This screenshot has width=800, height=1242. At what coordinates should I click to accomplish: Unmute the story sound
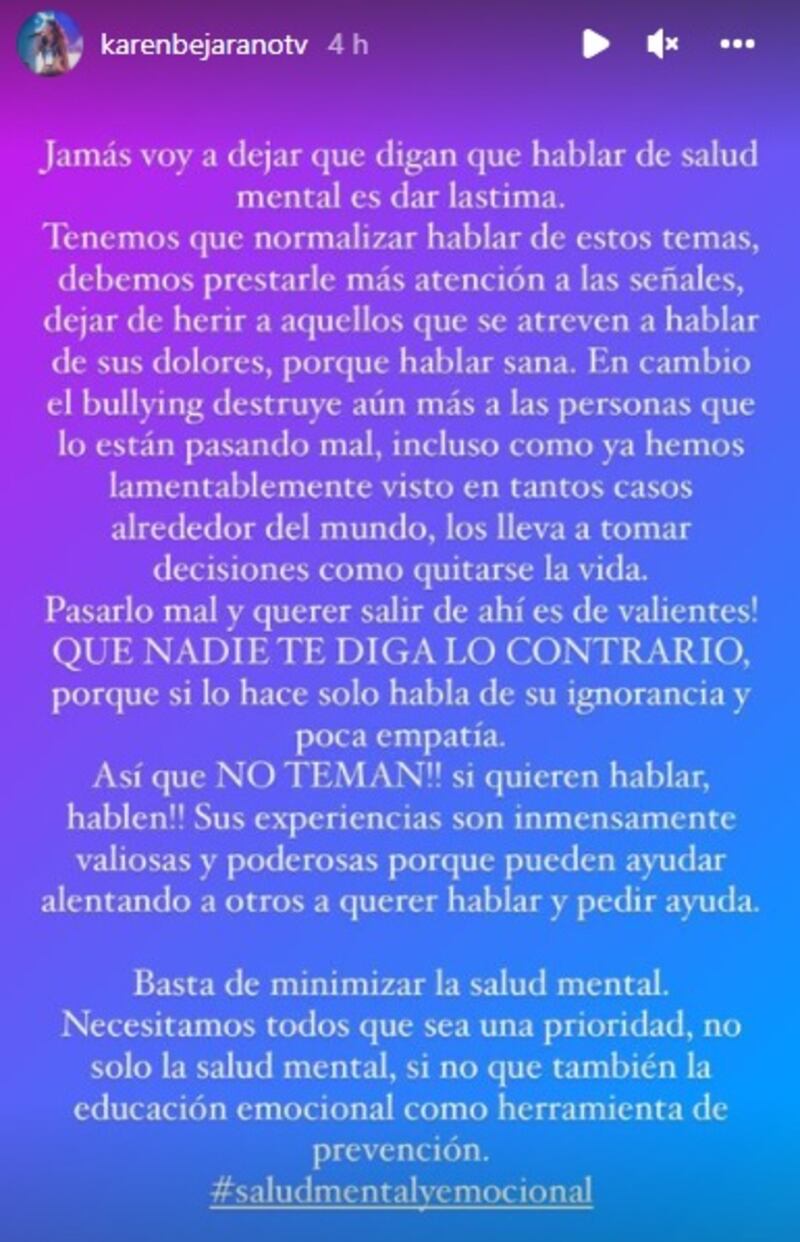click(x=663, y=43)
